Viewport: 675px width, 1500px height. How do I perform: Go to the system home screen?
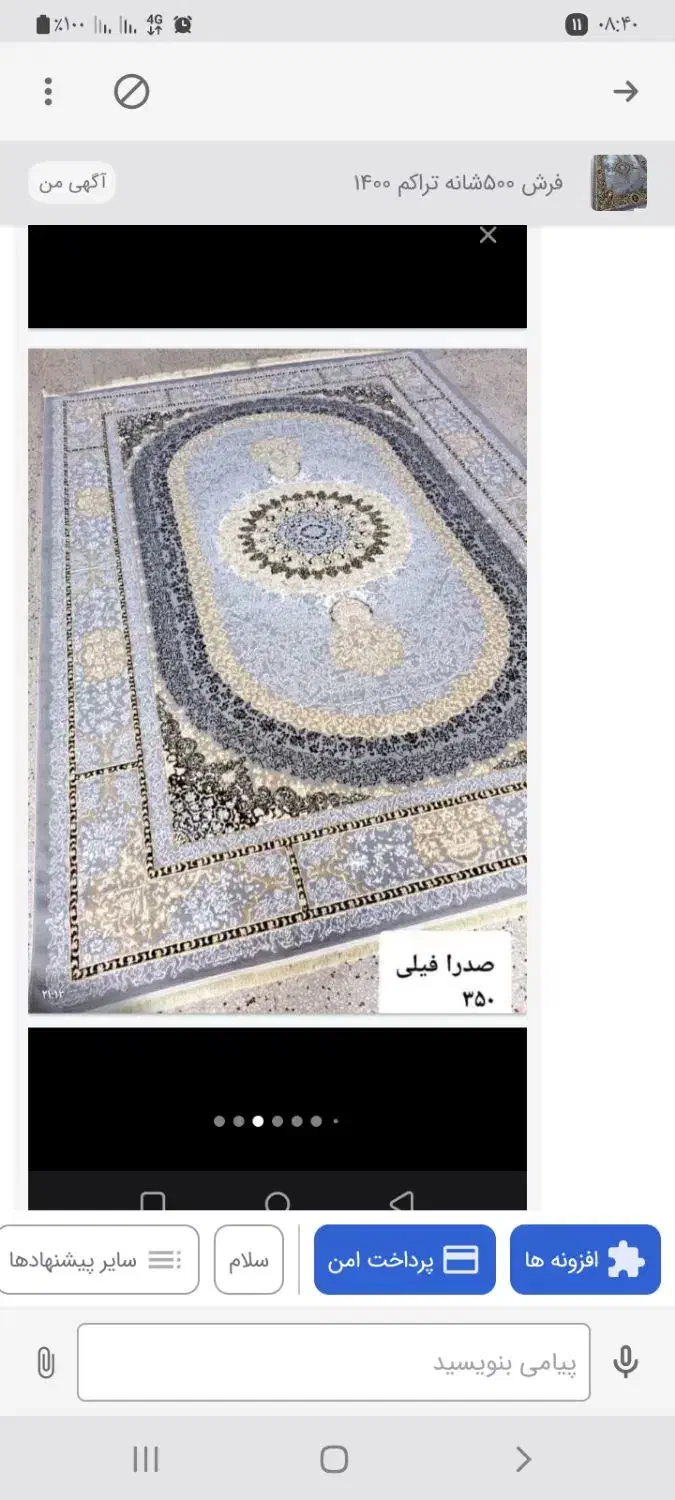334,1459
